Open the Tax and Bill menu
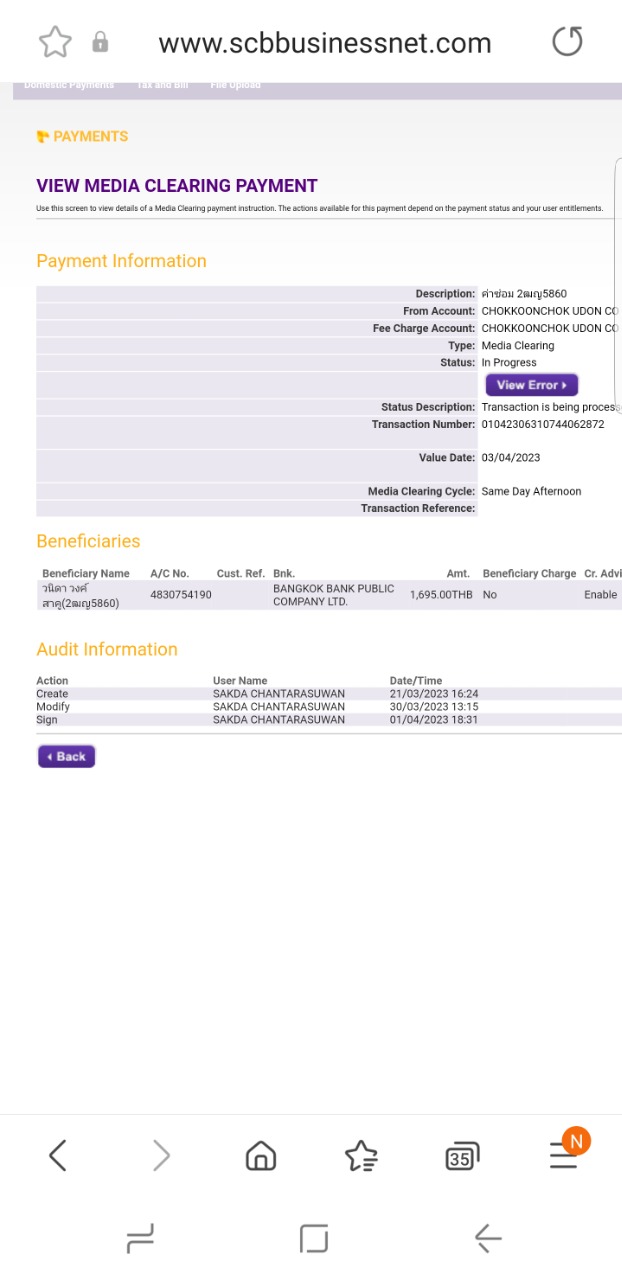Viewport: 622px width, 1280px height. [162, 85]
